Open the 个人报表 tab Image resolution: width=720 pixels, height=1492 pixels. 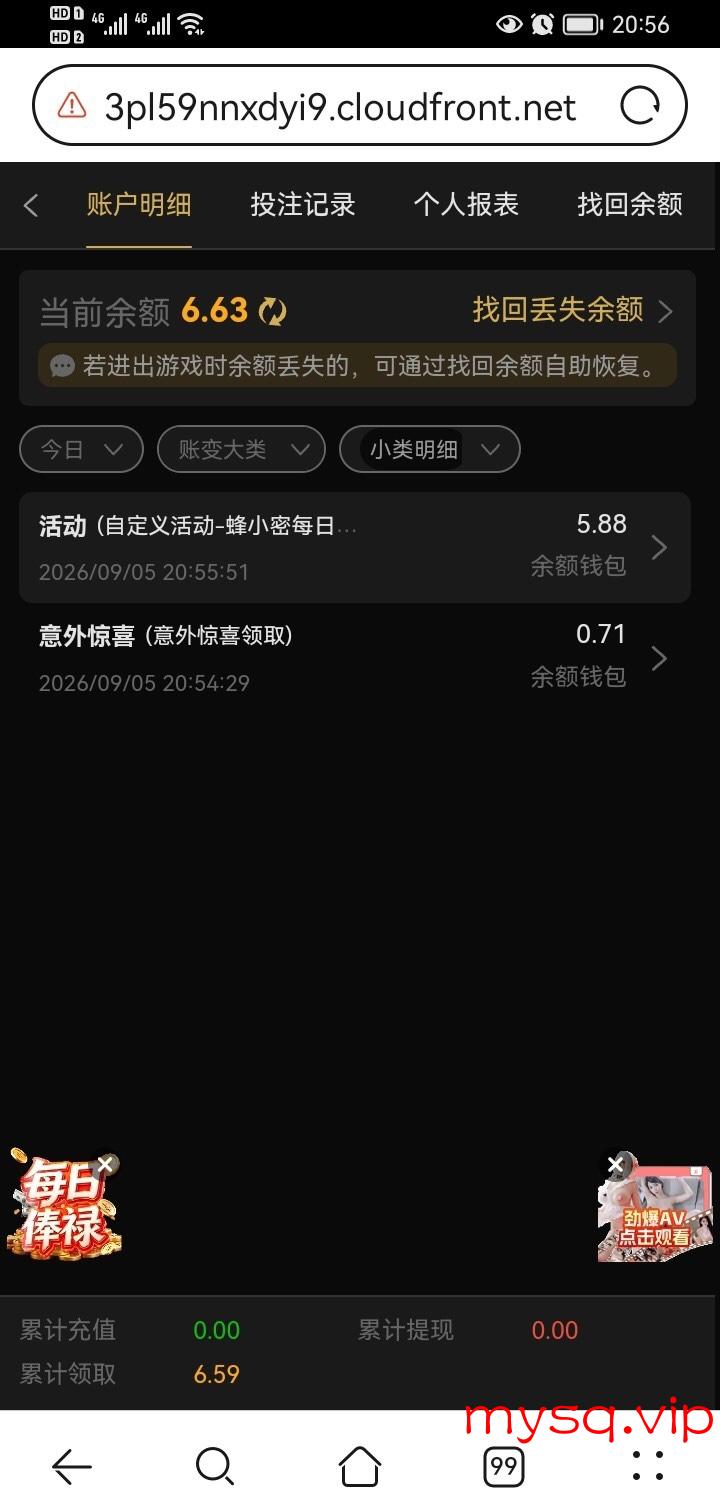point(466,205)
